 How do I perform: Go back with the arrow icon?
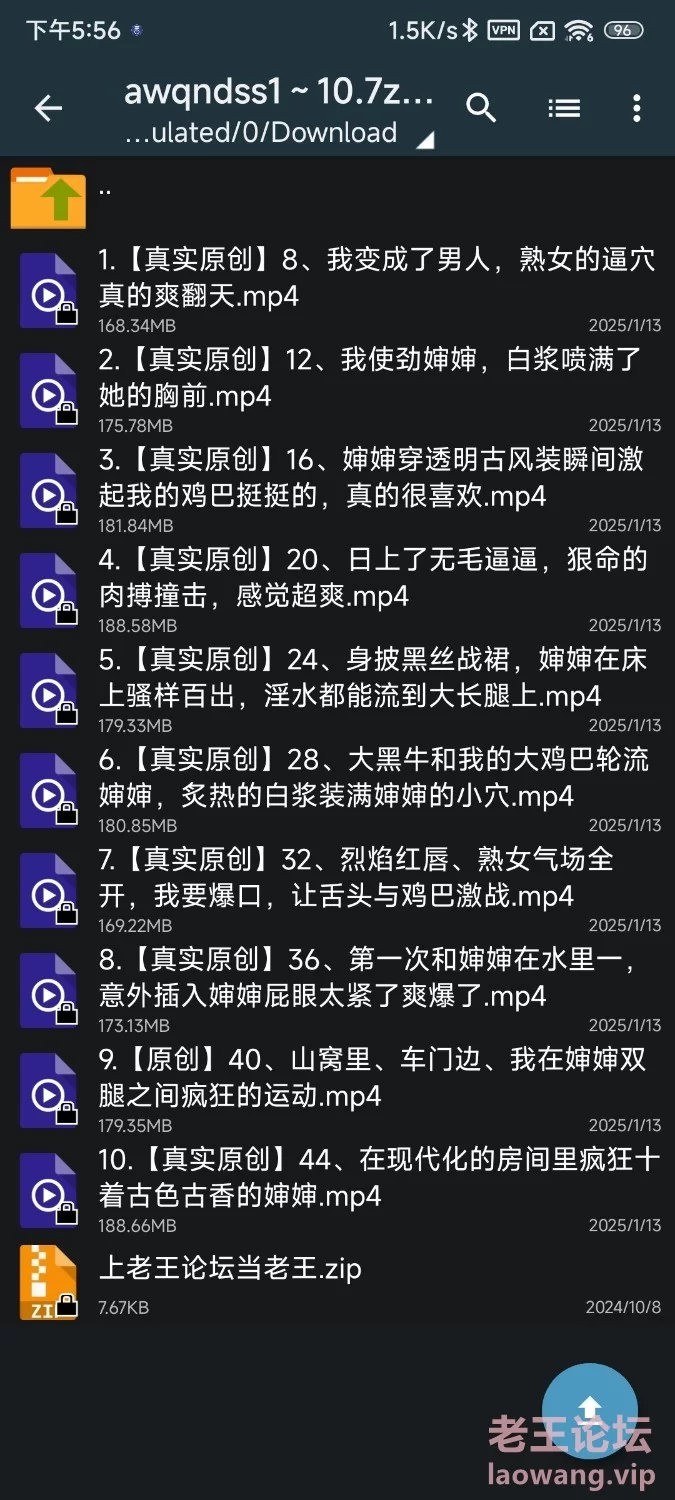click(x=48, y=108)
